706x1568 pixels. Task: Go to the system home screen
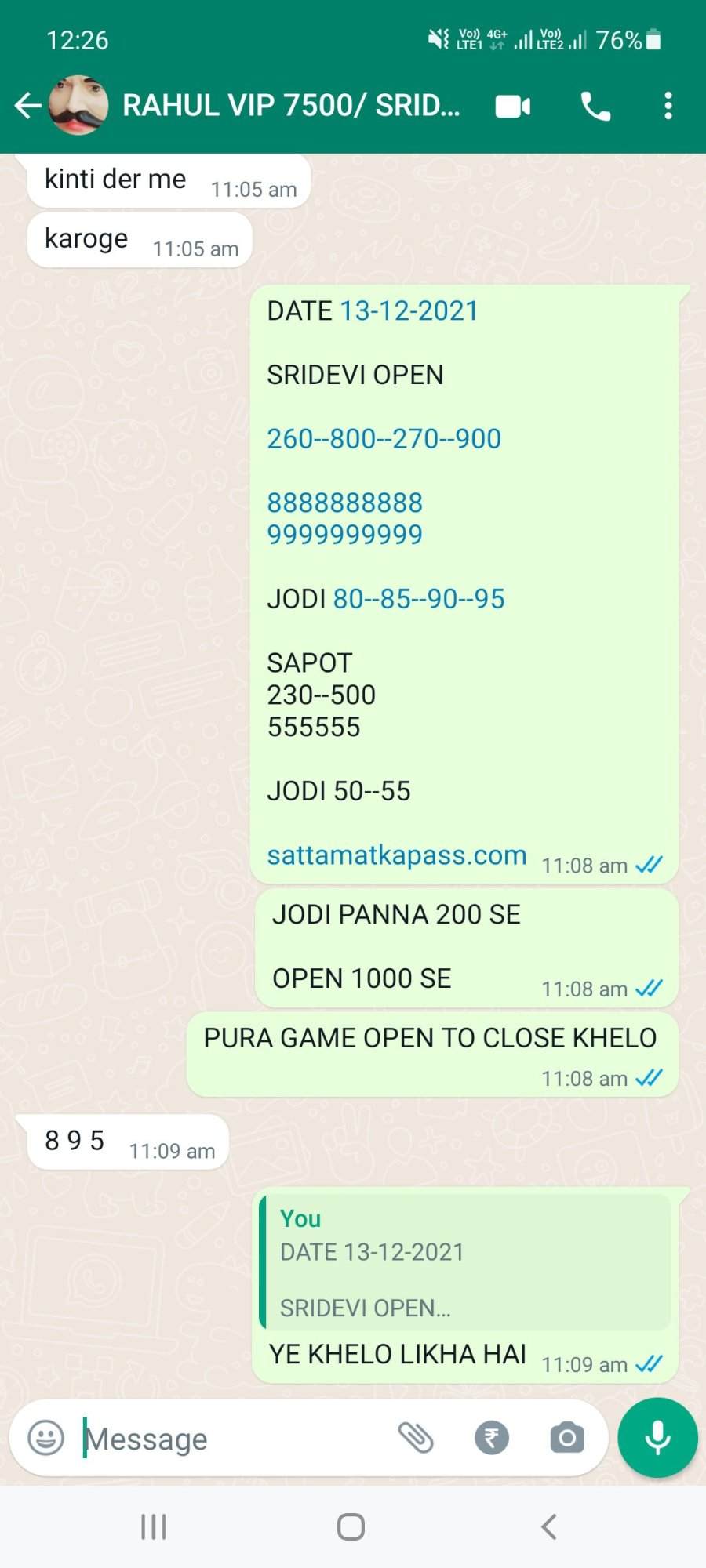[351, 1526]
